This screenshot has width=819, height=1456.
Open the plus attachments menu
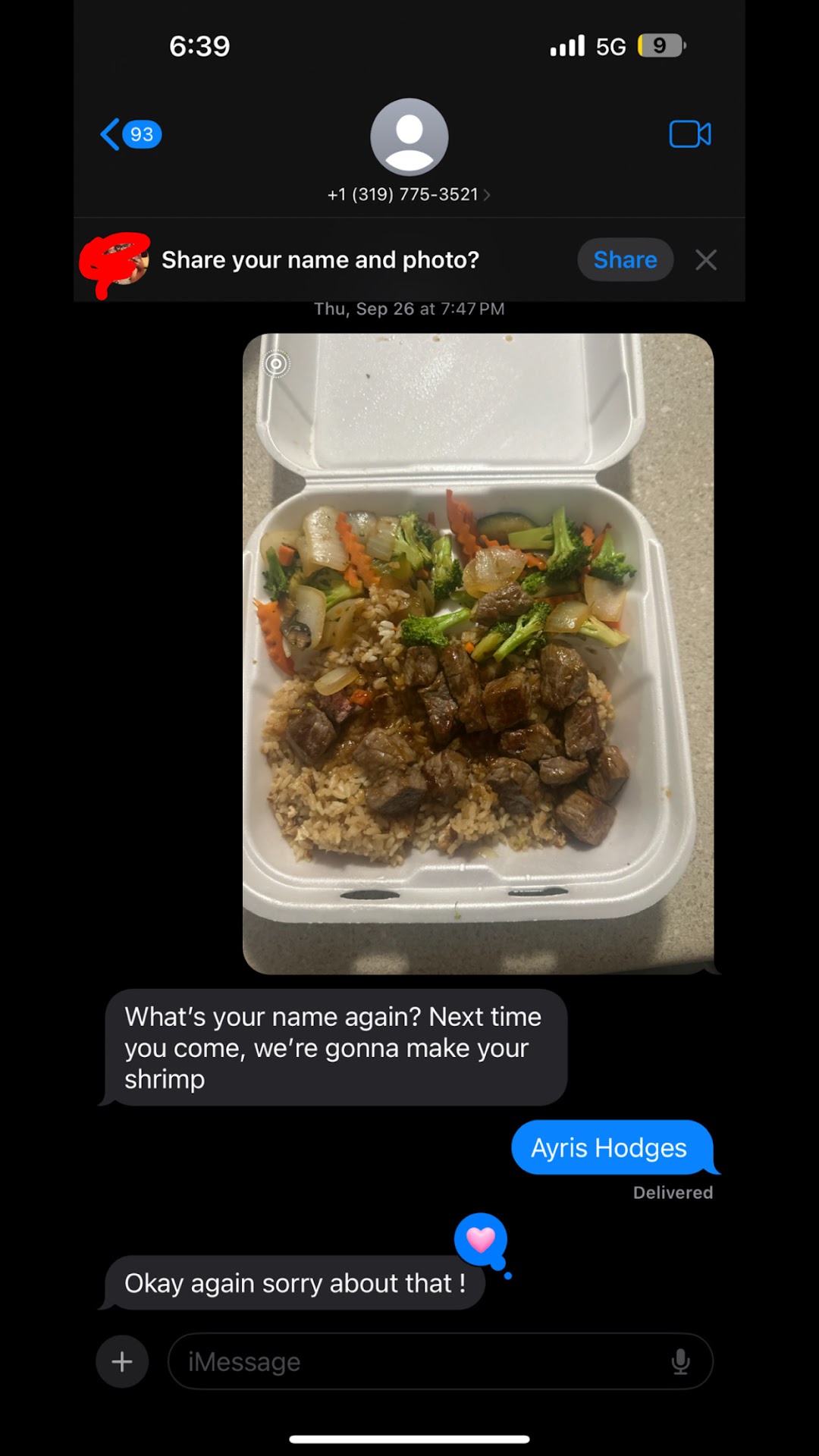122,1362
